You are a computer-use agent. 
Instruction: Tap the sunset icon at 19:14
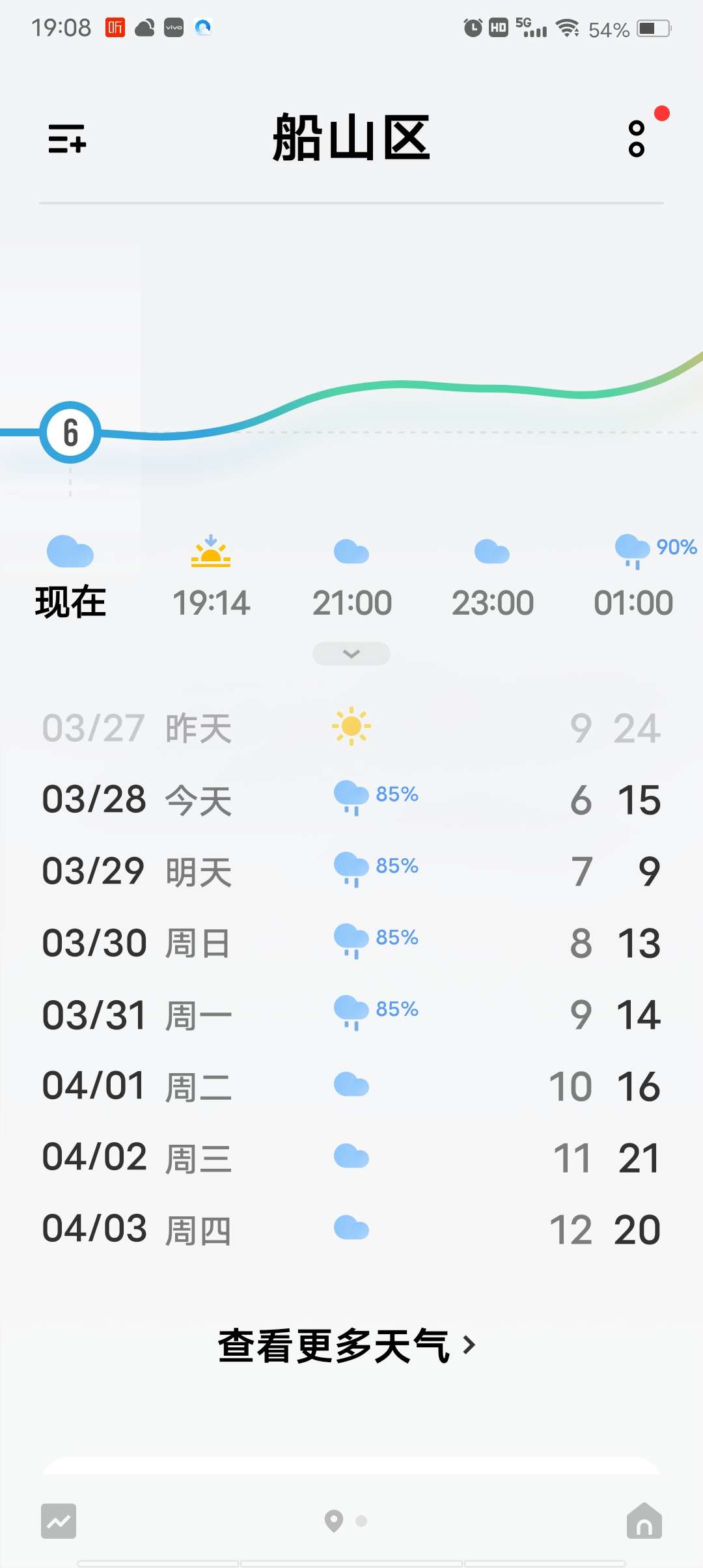pyautogui.click(x=211, y=553)
